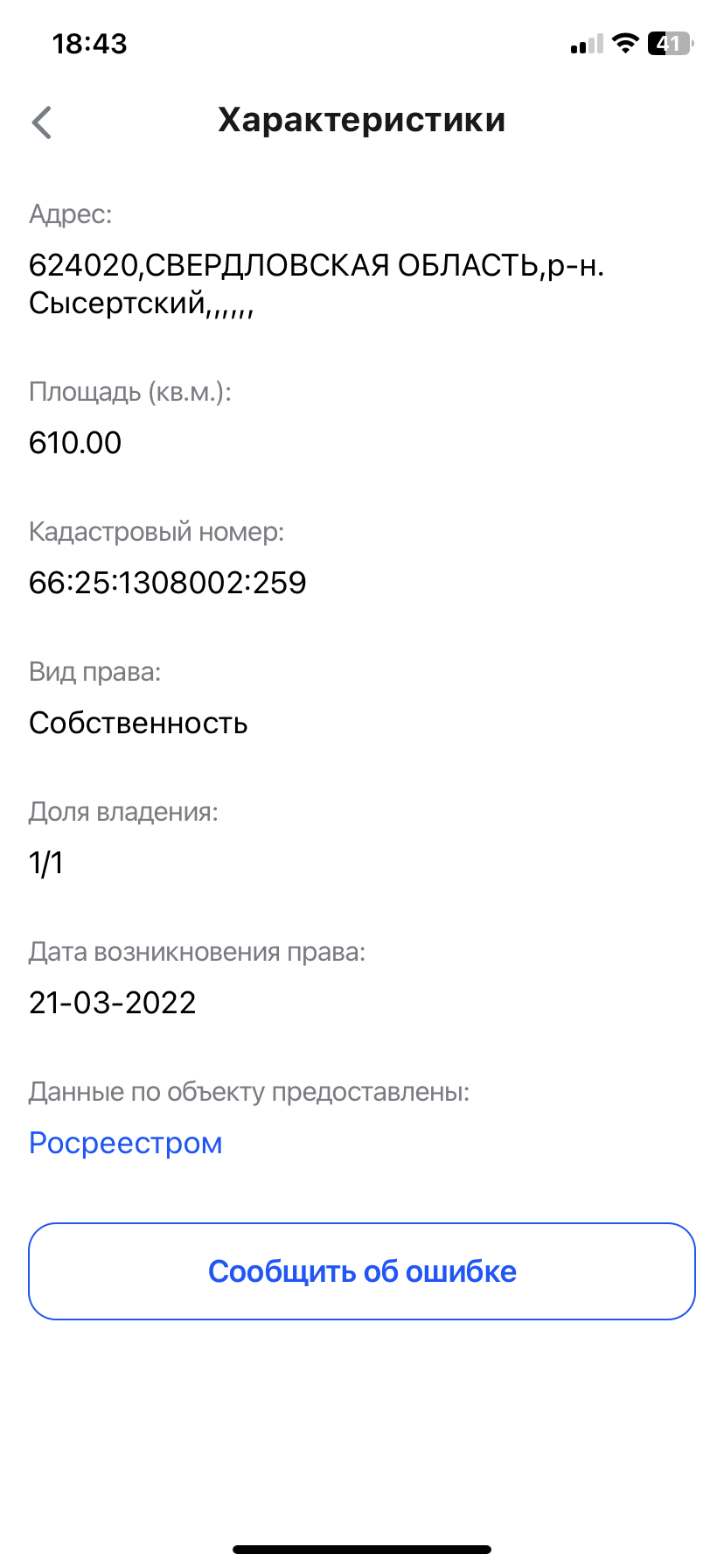Tap the Сообщить об ошибке button
Viewport: 724px width, 1568px height.
pyautogui.click(x=362, y=1271)
